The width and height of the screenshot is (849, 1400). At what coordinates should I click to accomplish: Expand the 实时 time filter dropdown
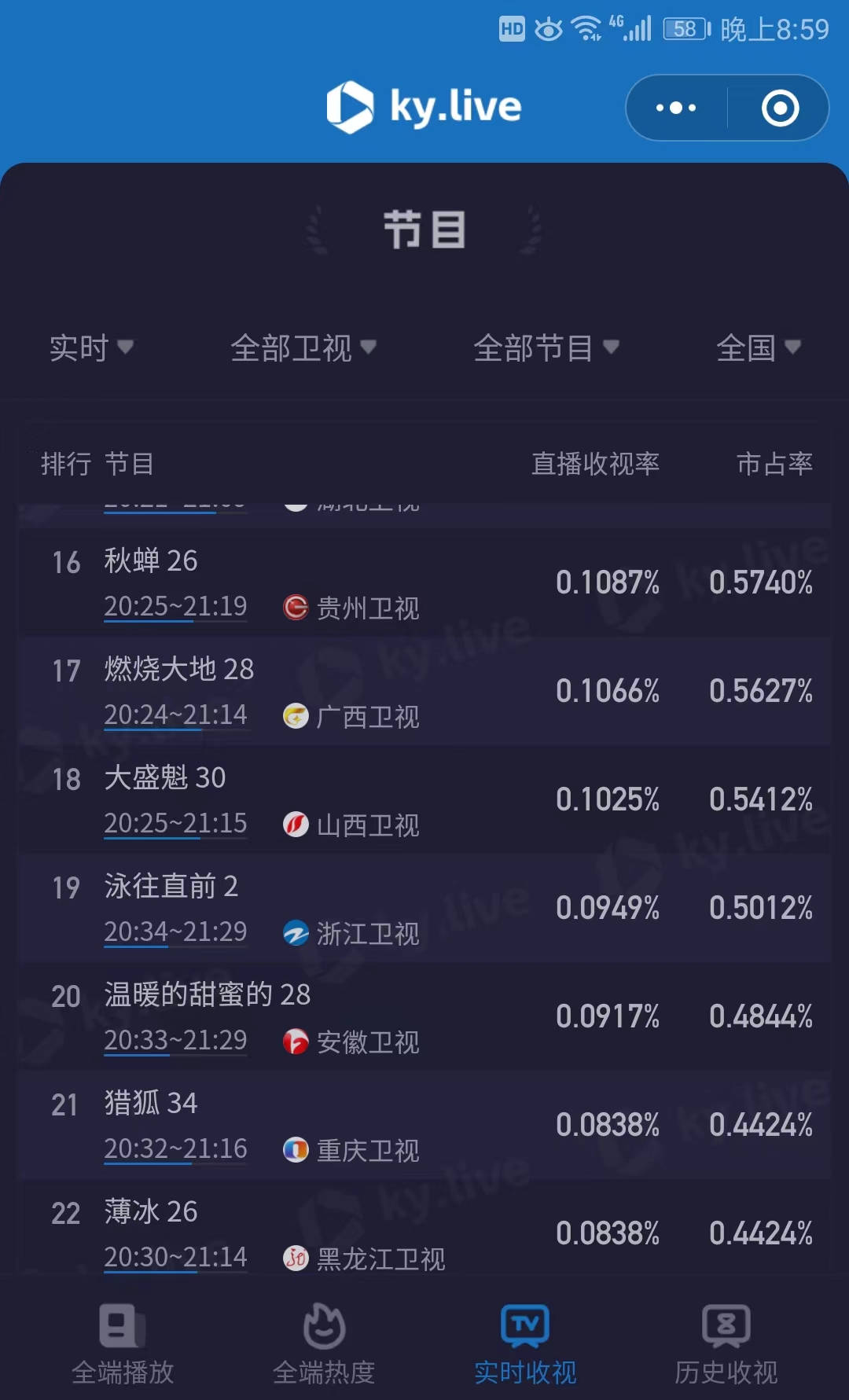click(x=91, y=347)
